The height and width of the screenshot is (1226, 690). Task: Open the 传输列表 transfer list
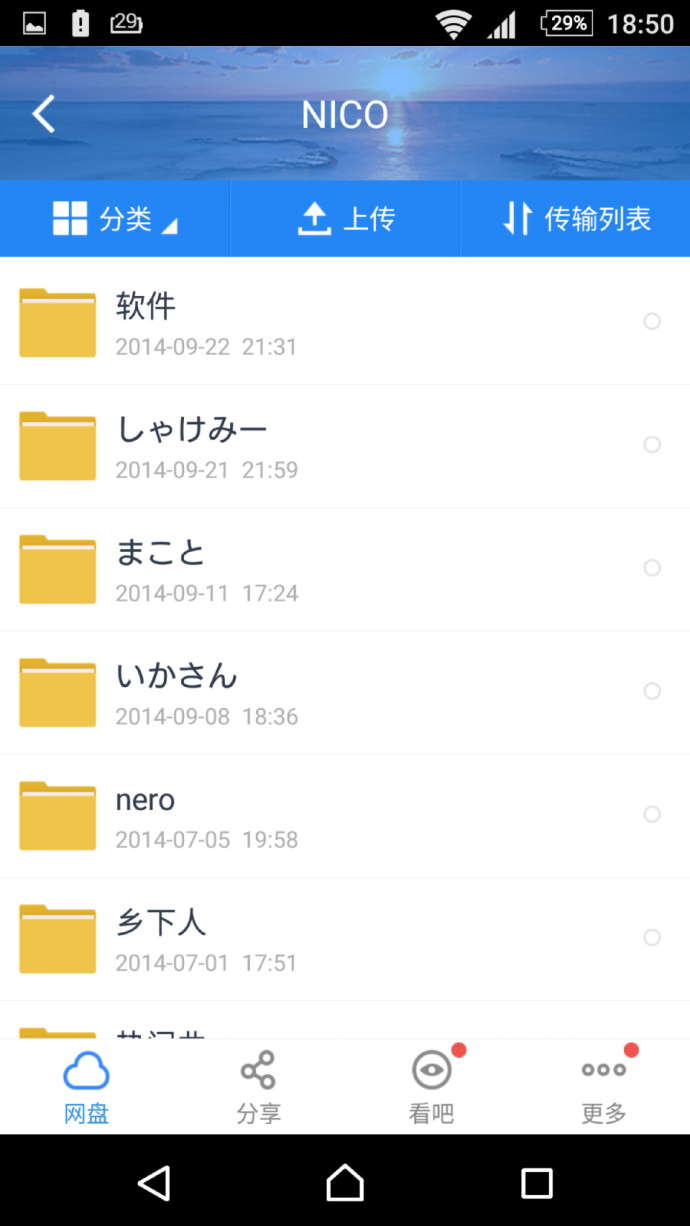tap(576, 219)
